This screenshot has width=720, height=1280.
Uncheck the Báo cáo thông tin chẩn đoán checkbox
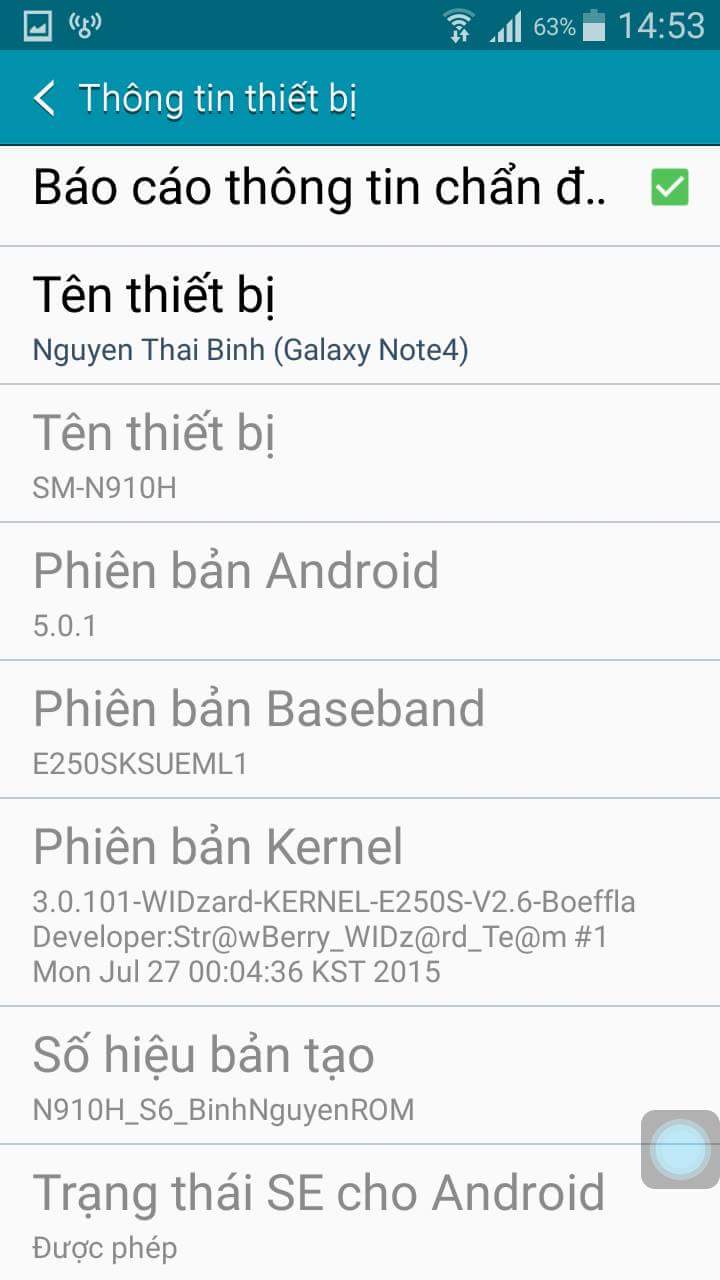669,187
